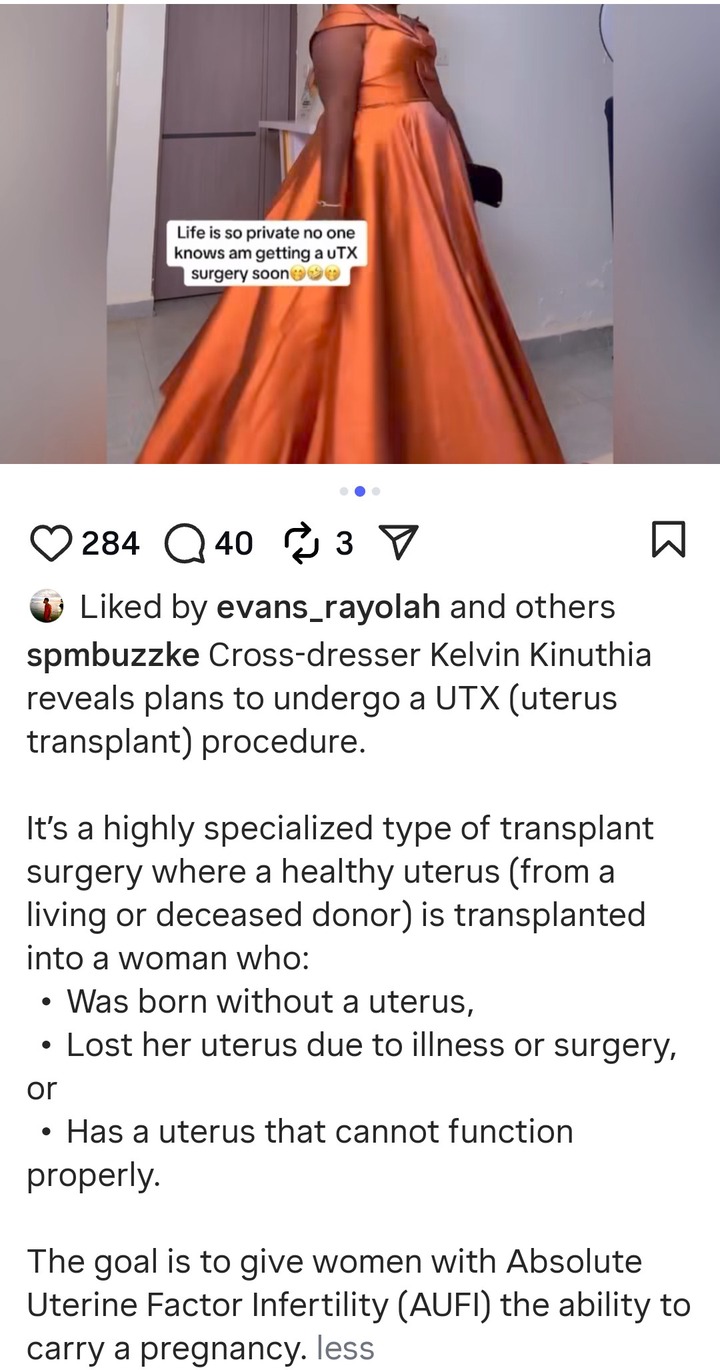Collapse the caption by tapping less
The width and height of the screenshot is (720, 1370).
coord(345,1349)
